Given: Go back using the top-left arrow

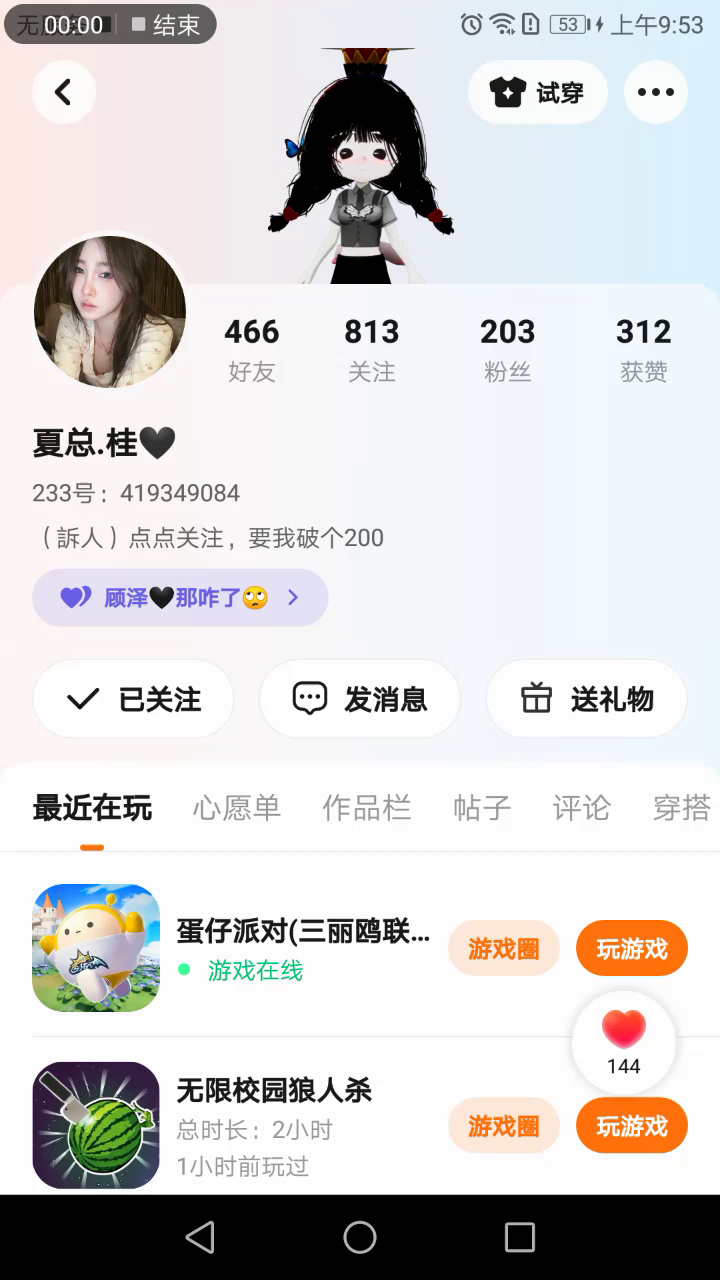Looking at the screenshot, I should click(63, 93).
